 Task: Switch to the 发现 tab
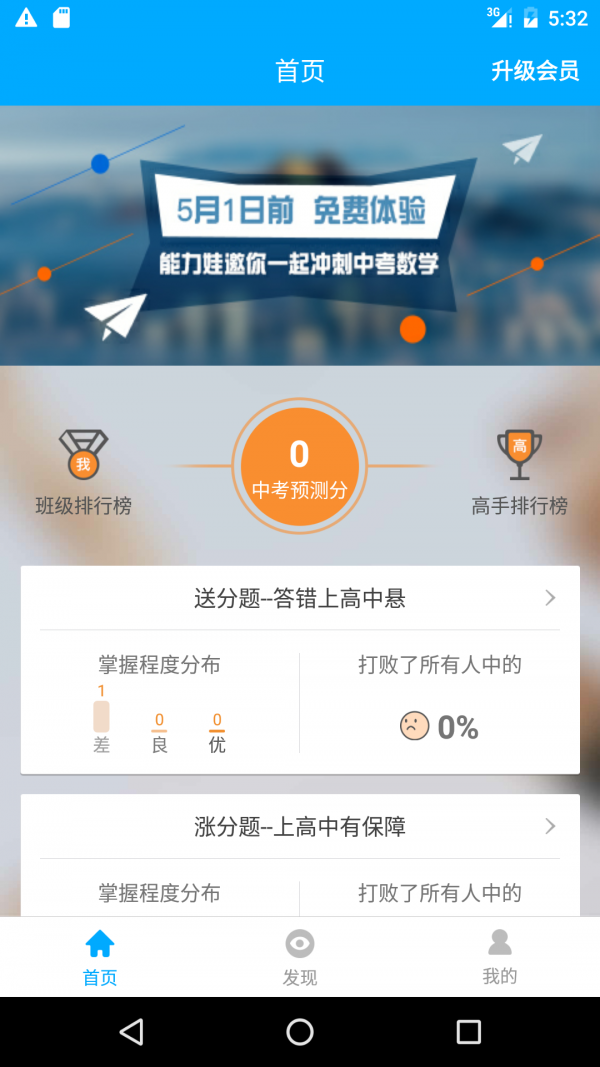[300, 957]
